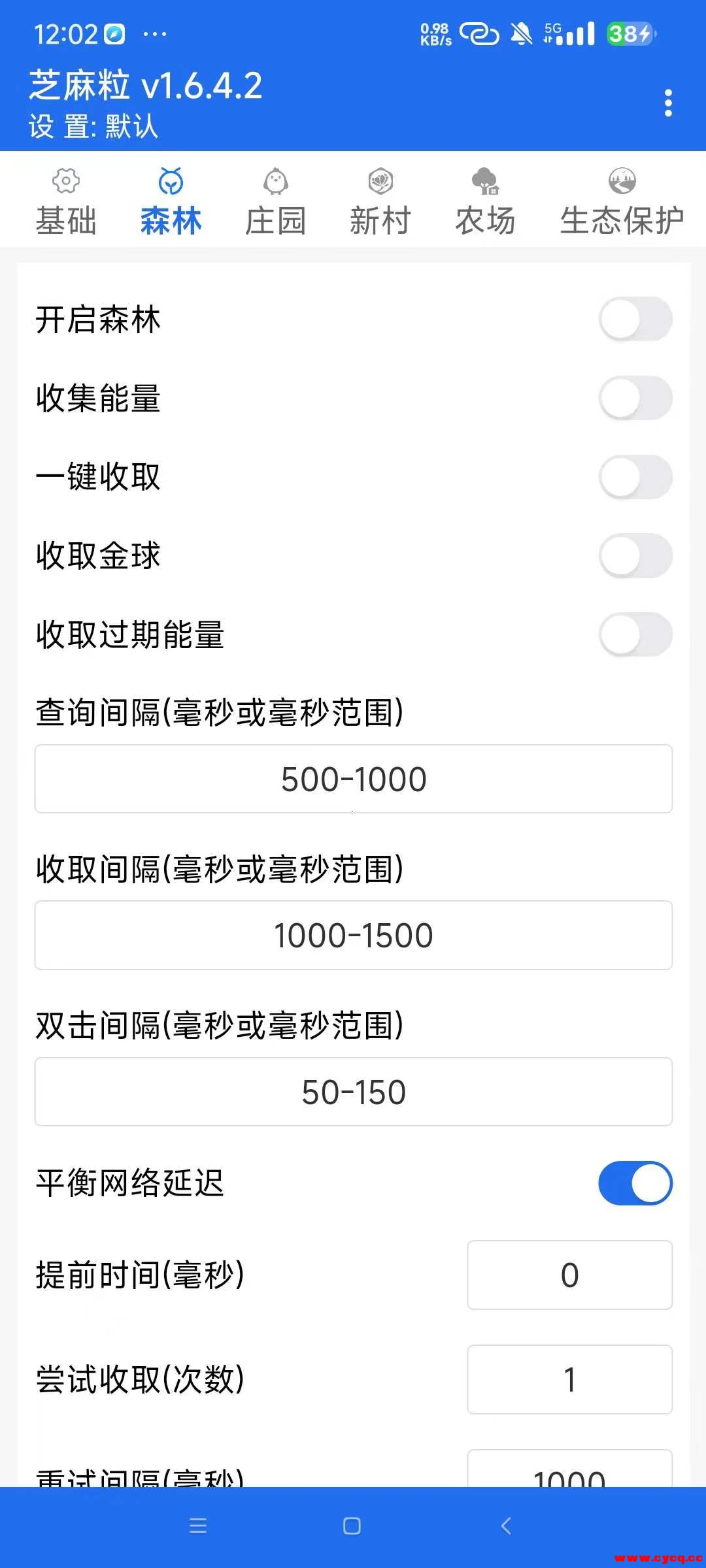Enable the 开启森林 switch
This screenshot has width=706, height=1568.
click(x=635, y=319)
